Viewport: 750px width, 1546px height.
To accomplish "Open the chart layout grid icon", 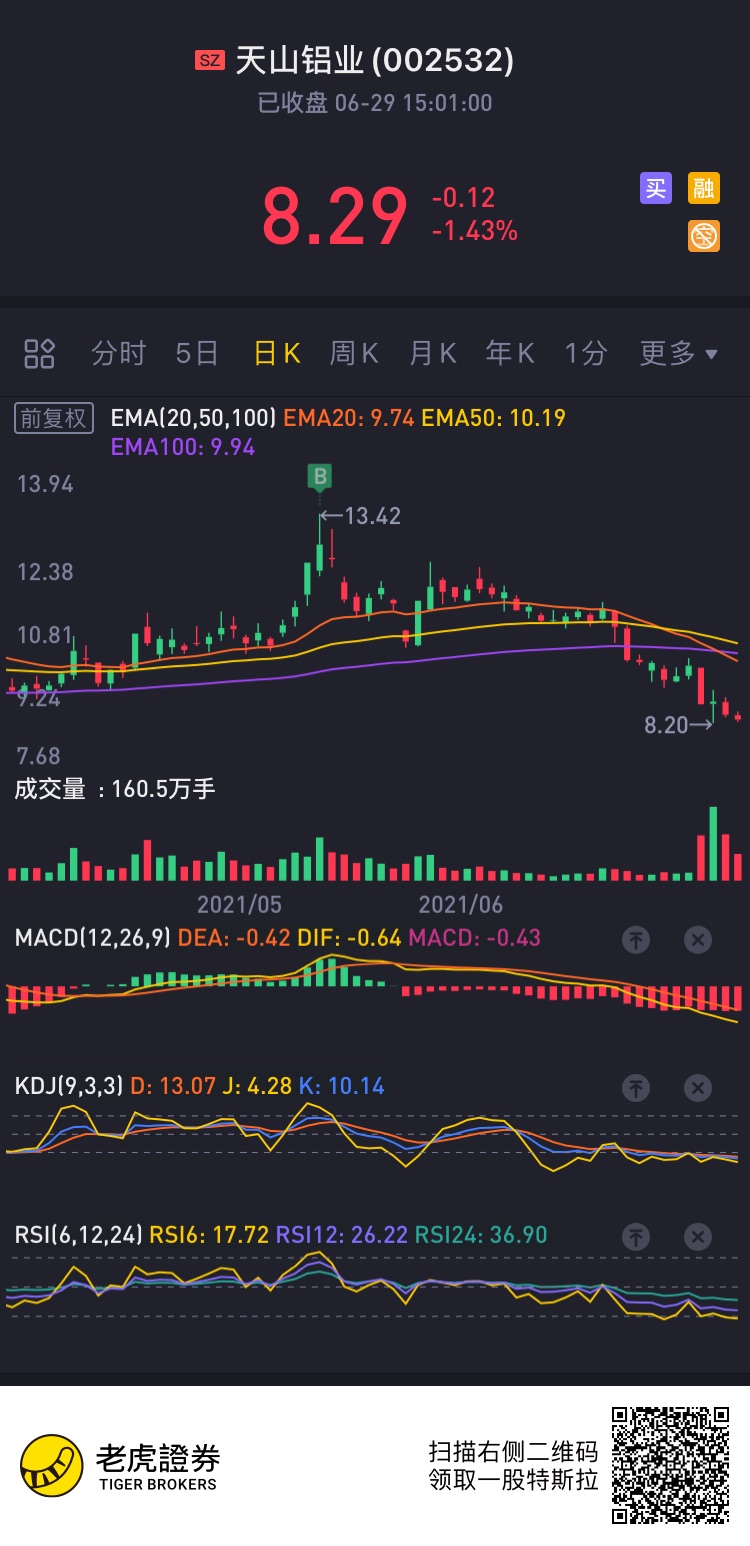I will pos(39,353).
